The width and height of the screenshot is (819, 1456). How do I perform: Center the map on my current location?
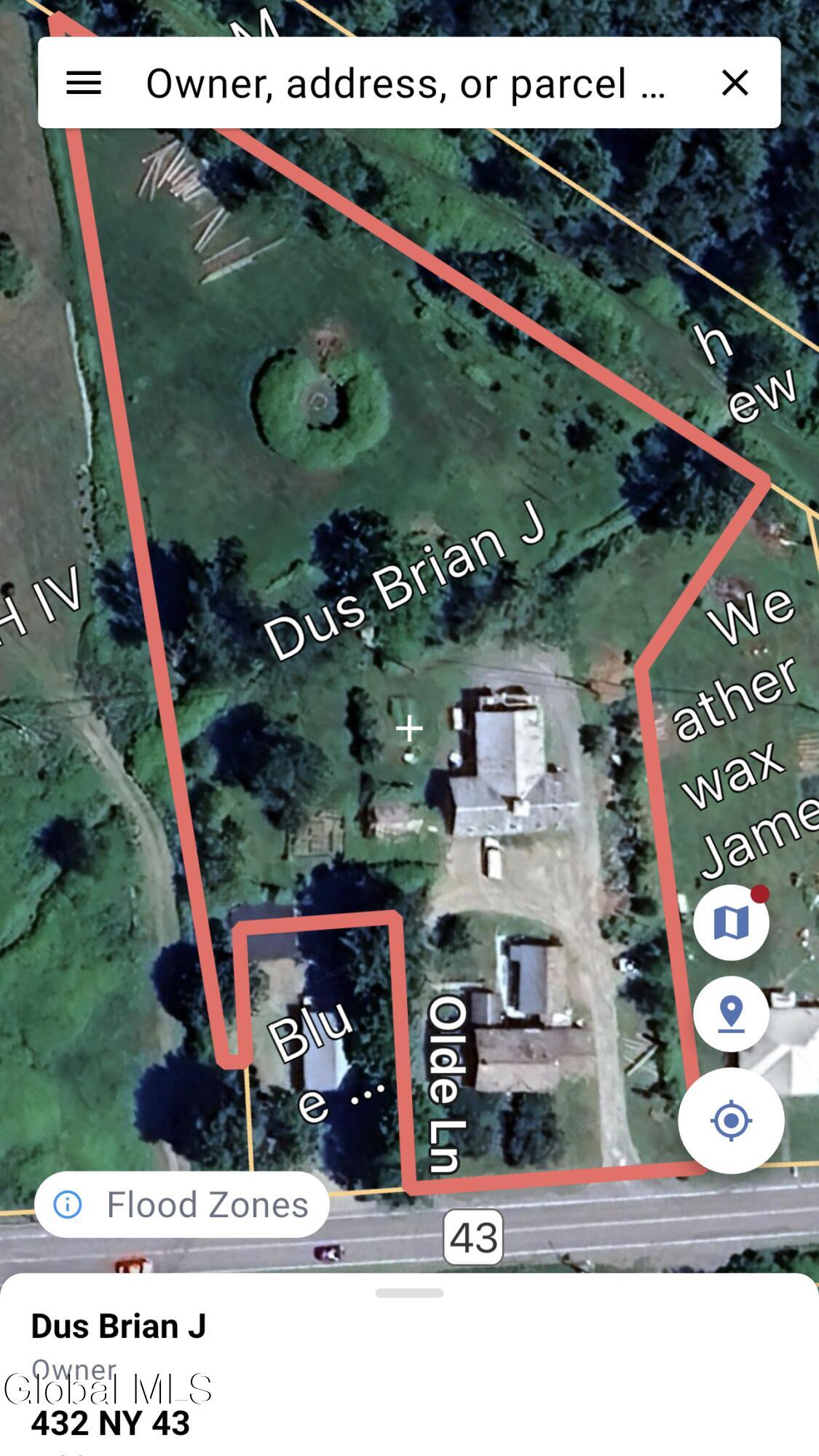pos(731,1120)
